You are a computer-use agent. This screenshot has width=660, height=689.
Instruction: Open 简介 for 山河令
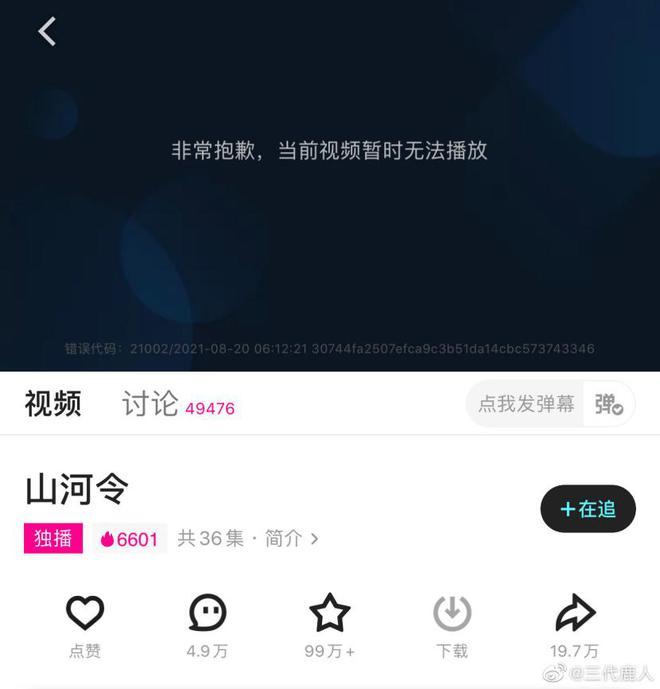pos(291,539)
